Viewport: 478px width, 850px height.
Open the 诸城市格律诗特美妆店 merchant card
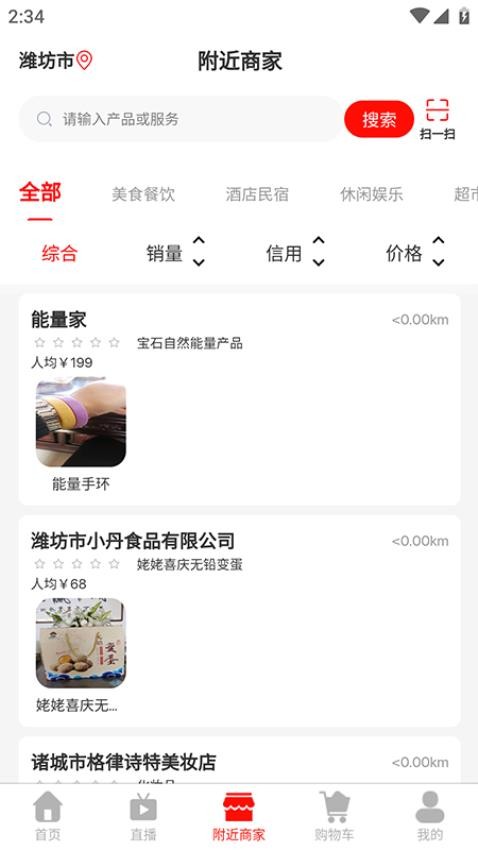coord(240,760)
